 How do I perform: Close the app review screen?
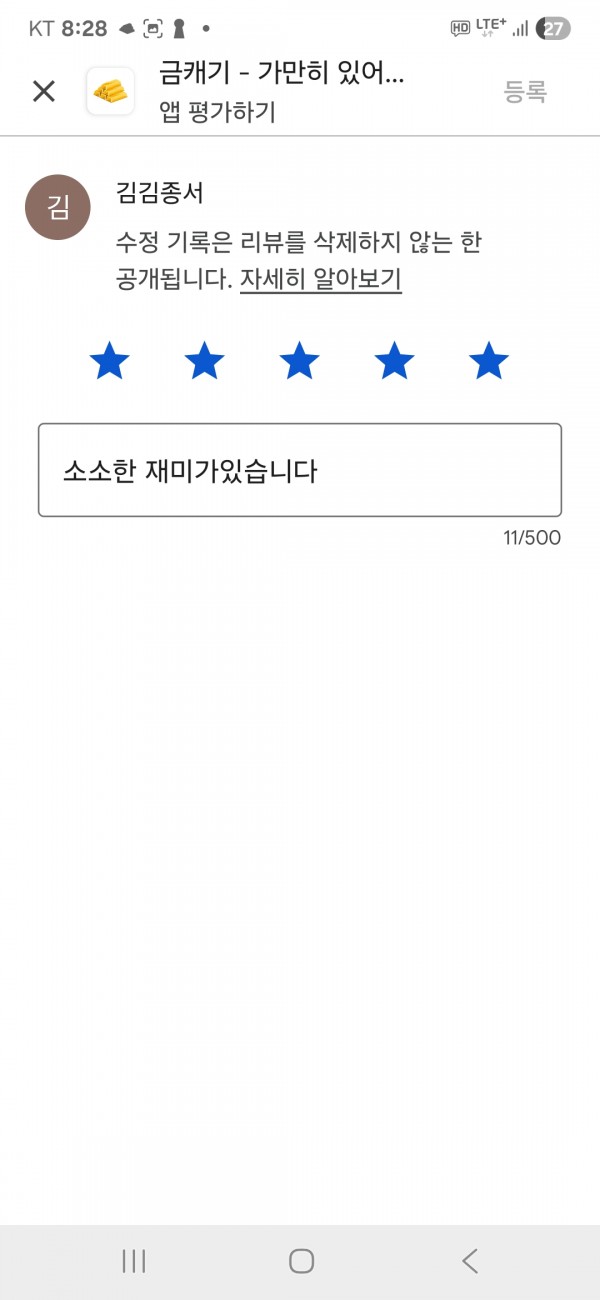coord(44,91)
